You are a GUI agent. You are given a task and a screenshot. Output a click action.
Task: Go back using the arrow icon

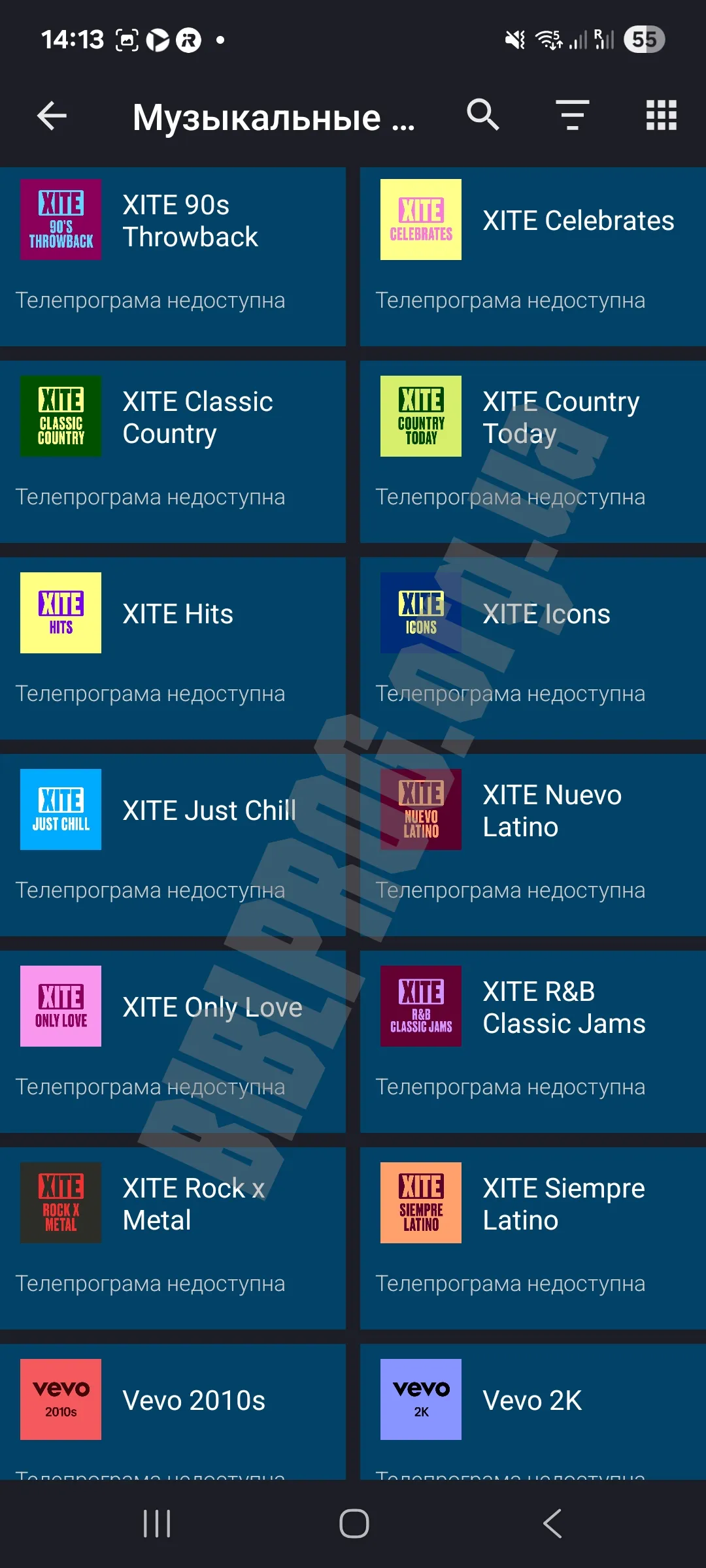click(x=52, y=116)
